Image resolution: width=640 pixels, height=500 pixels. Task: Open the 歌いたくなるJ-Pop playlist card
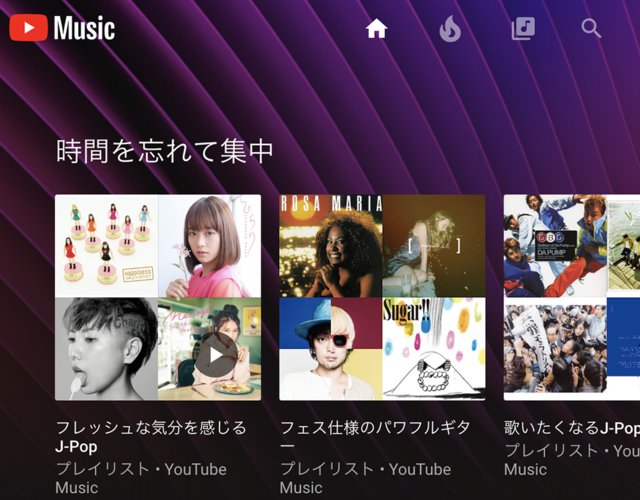point(571,297)
